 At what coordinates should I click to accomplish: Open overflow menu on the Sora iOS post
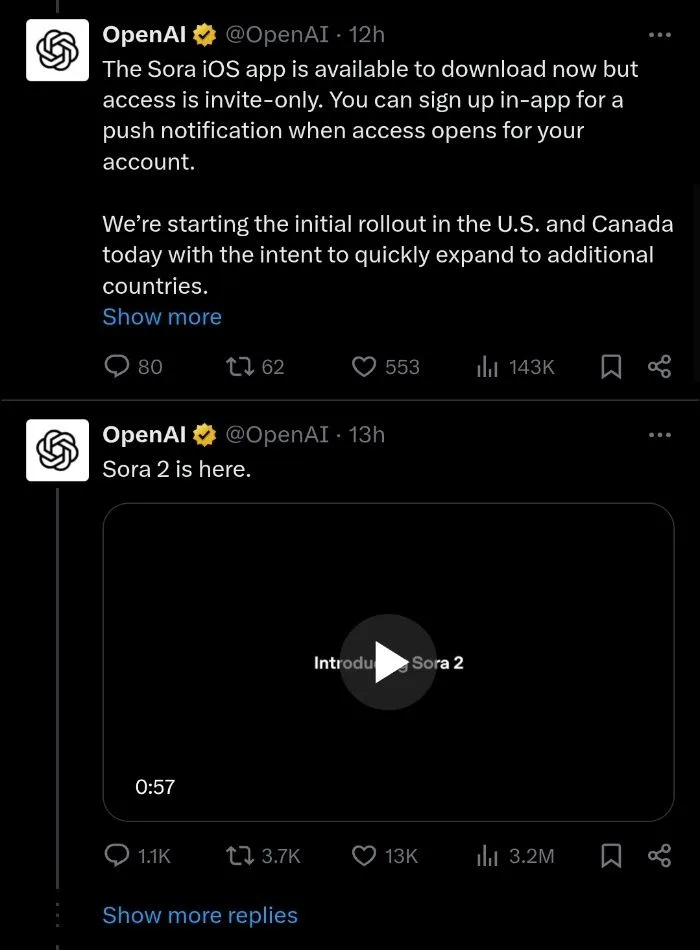(659, 35)
